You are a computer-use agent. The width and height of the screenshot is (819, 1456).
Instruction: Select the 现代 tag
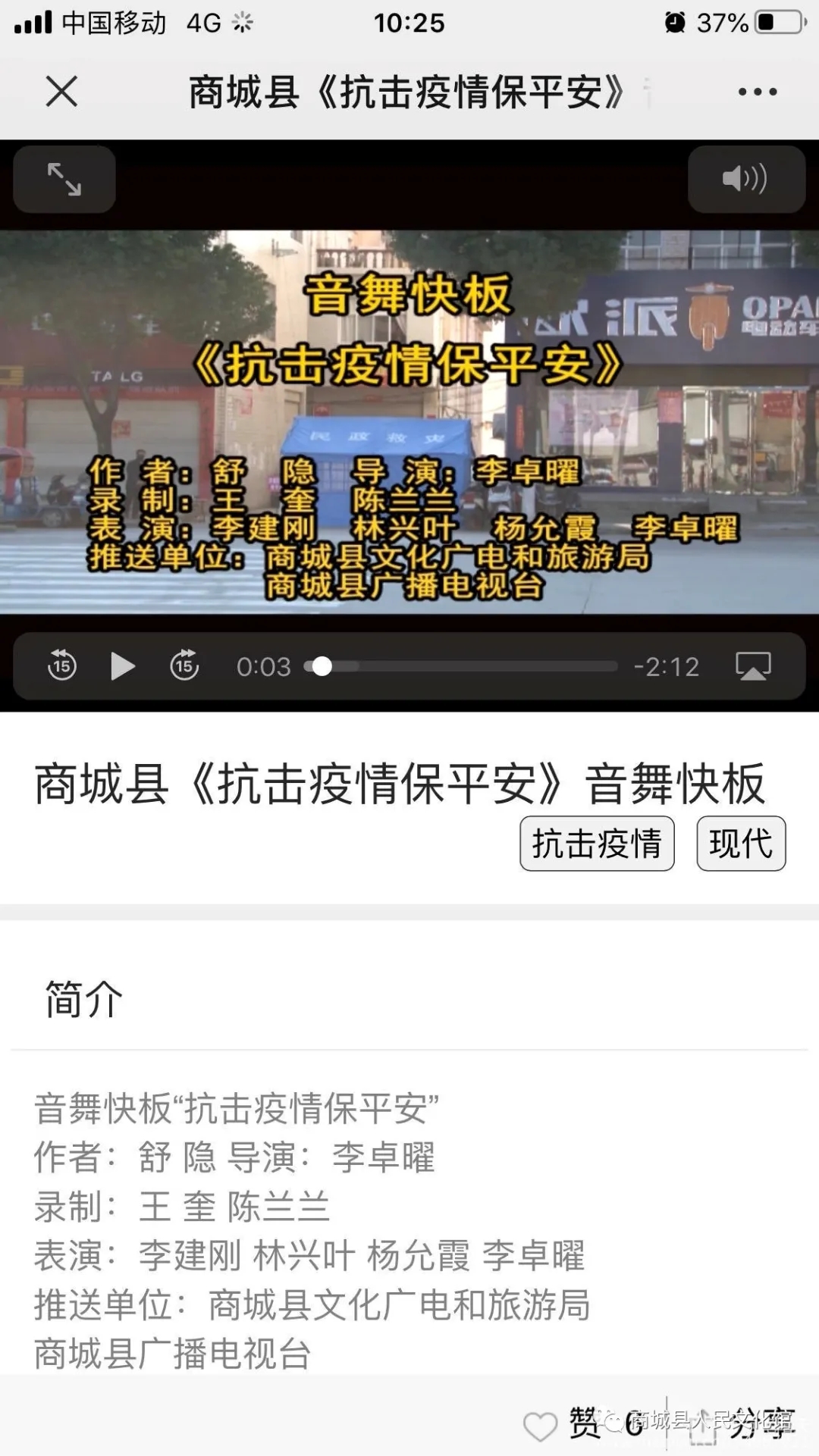[741, 844]
